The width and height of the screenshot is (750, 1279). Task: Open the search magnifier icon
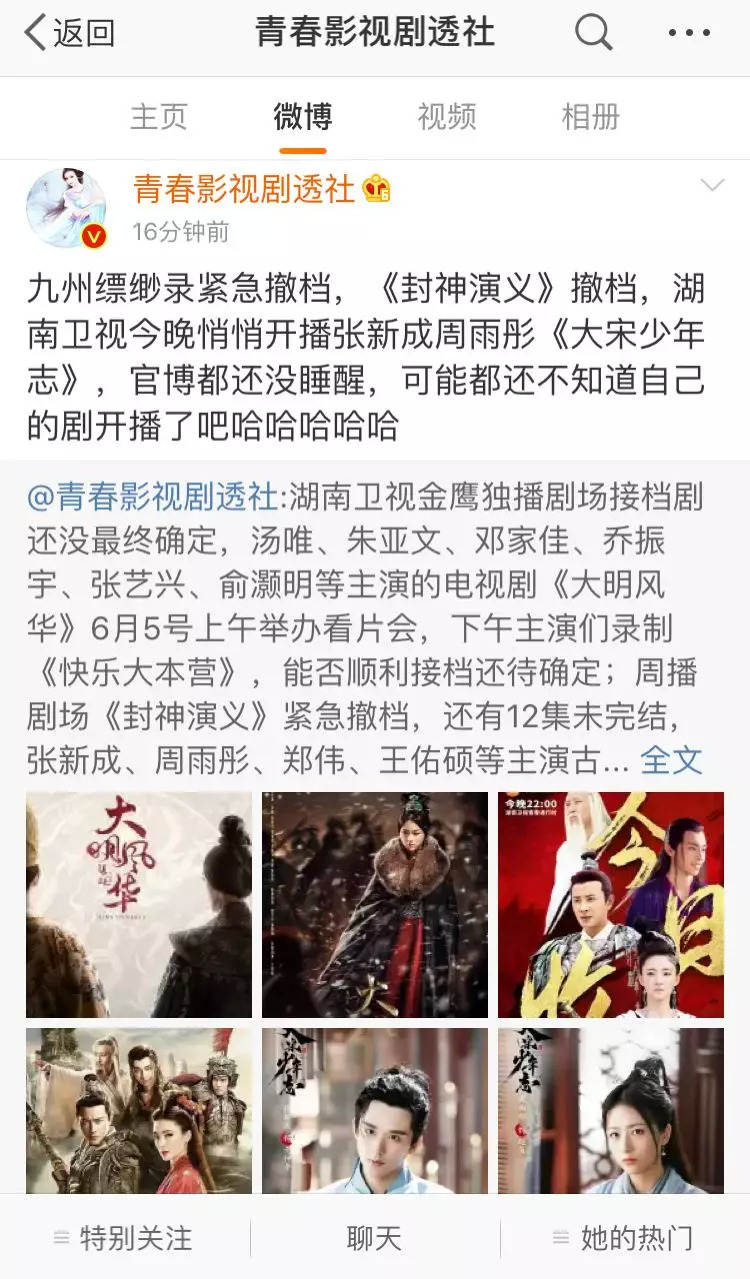coord(593,34)
